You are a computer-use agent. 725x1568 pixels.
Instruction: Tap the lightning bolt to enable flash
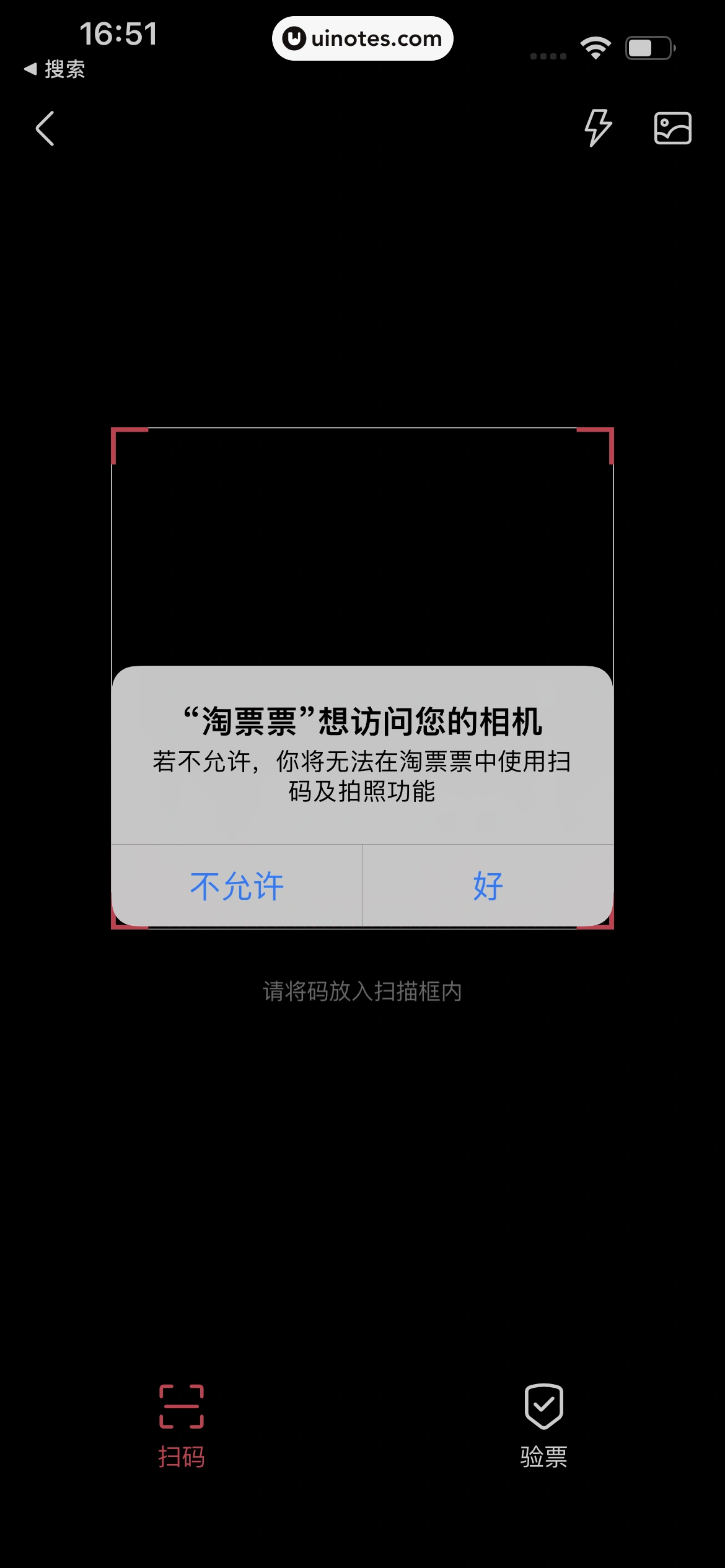point(597,129)
